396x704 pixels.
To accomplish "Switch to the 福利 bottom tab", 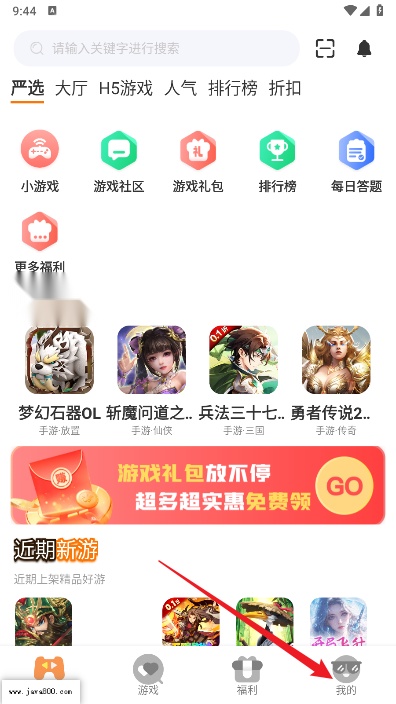I will pos(247,676).
